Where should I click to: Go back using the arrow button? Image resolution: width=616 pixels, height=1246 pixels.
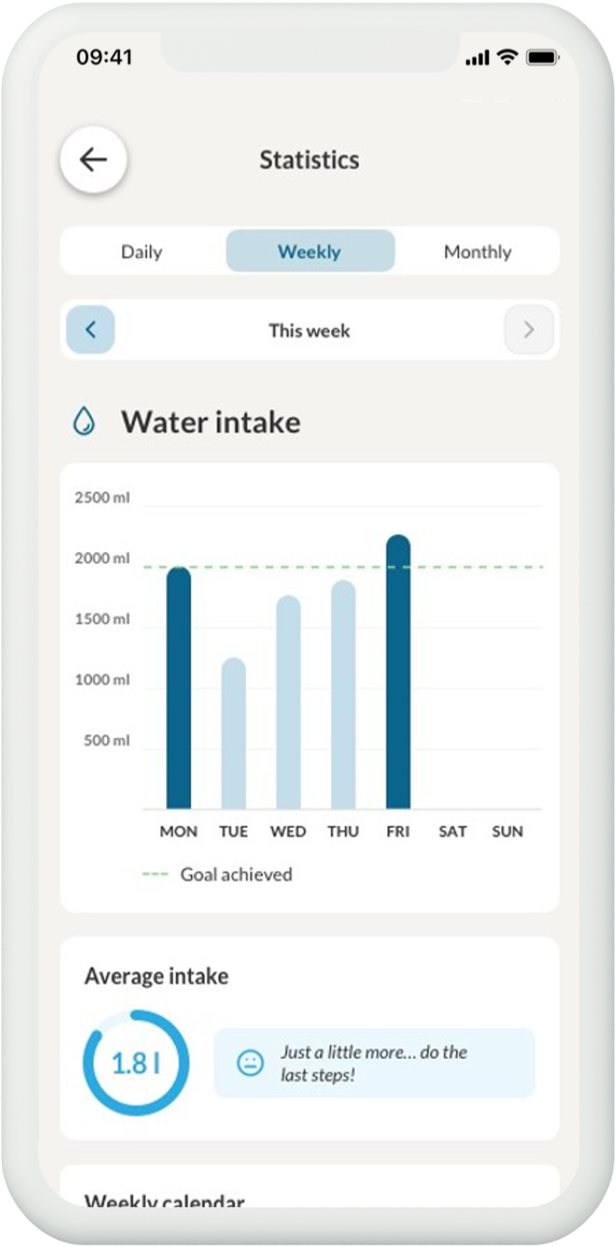93,160
